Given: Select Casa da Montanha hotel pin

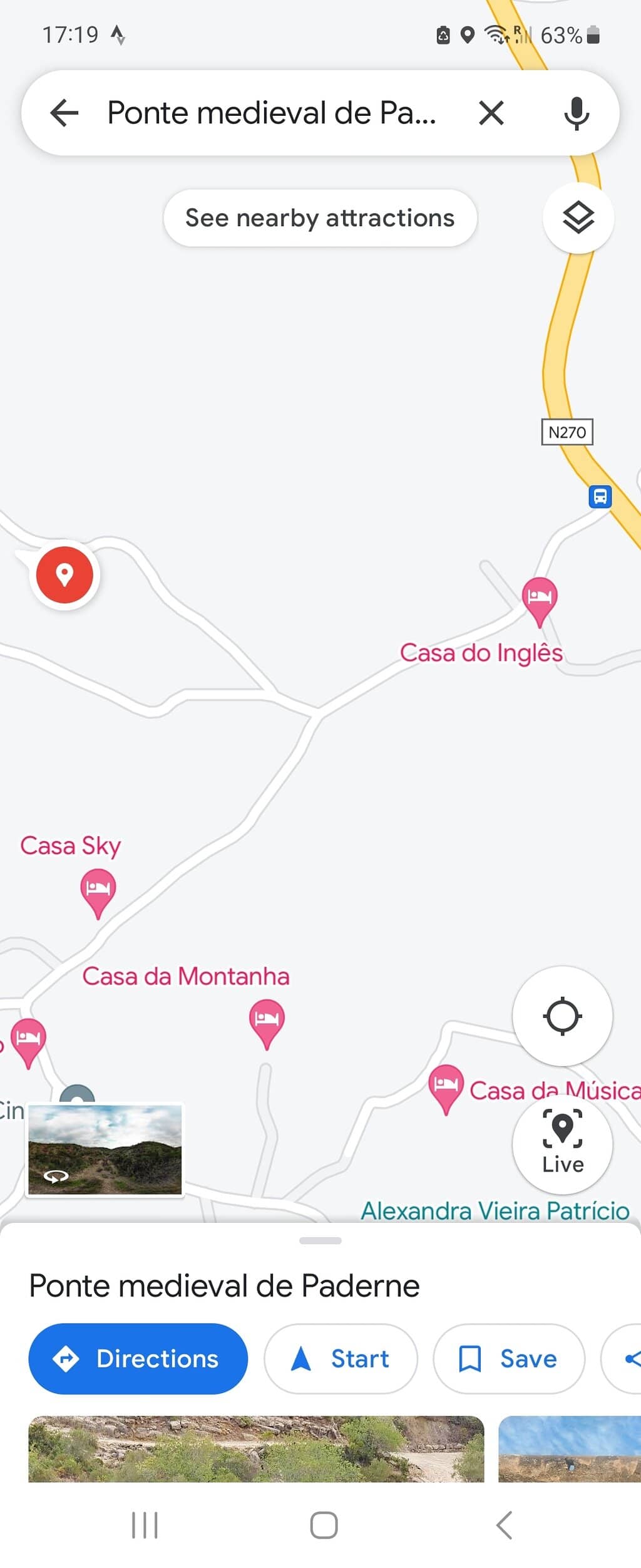Looking at the screenshot, I should point(267,1020).
